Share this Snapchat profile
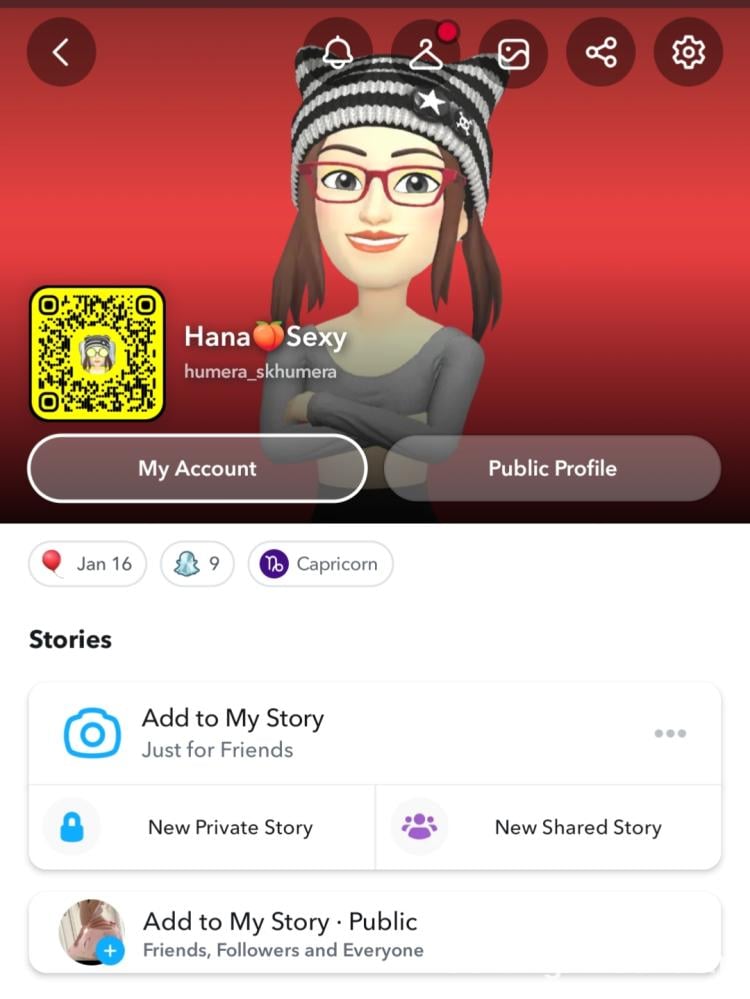 tap(601, 52)
